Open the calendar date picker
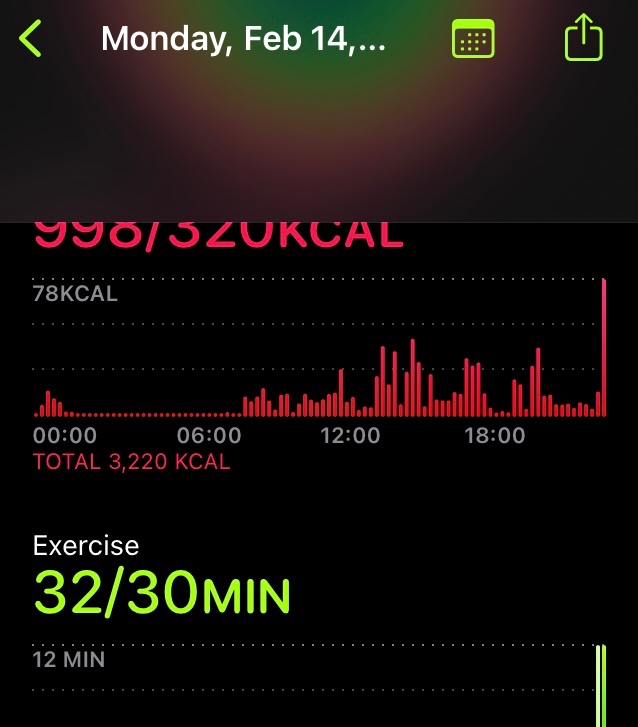The width and height of the screenshot is (638, 727). (x=473, y=40)
